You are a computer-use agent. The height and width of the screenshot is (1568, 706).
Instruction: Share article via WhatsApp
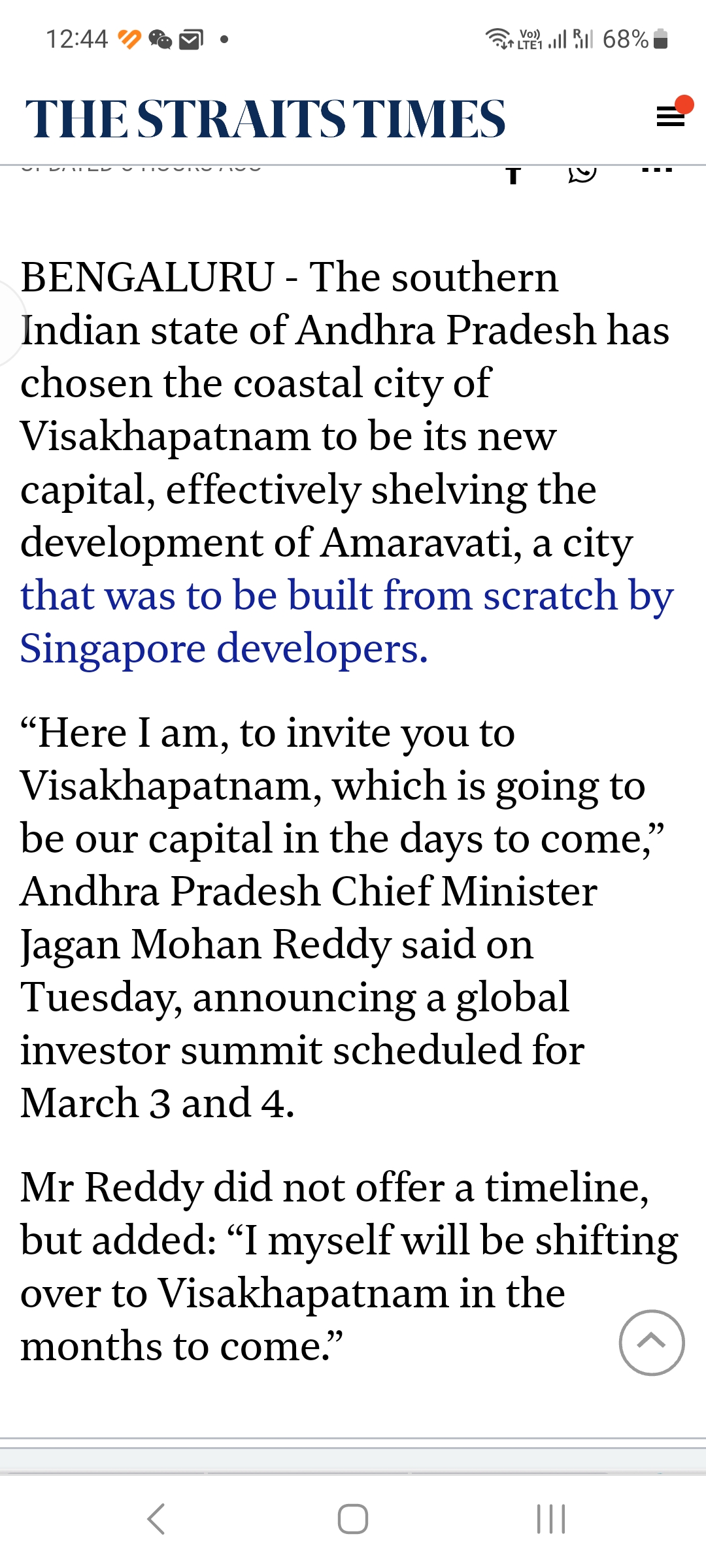click(x=582, y=173)
